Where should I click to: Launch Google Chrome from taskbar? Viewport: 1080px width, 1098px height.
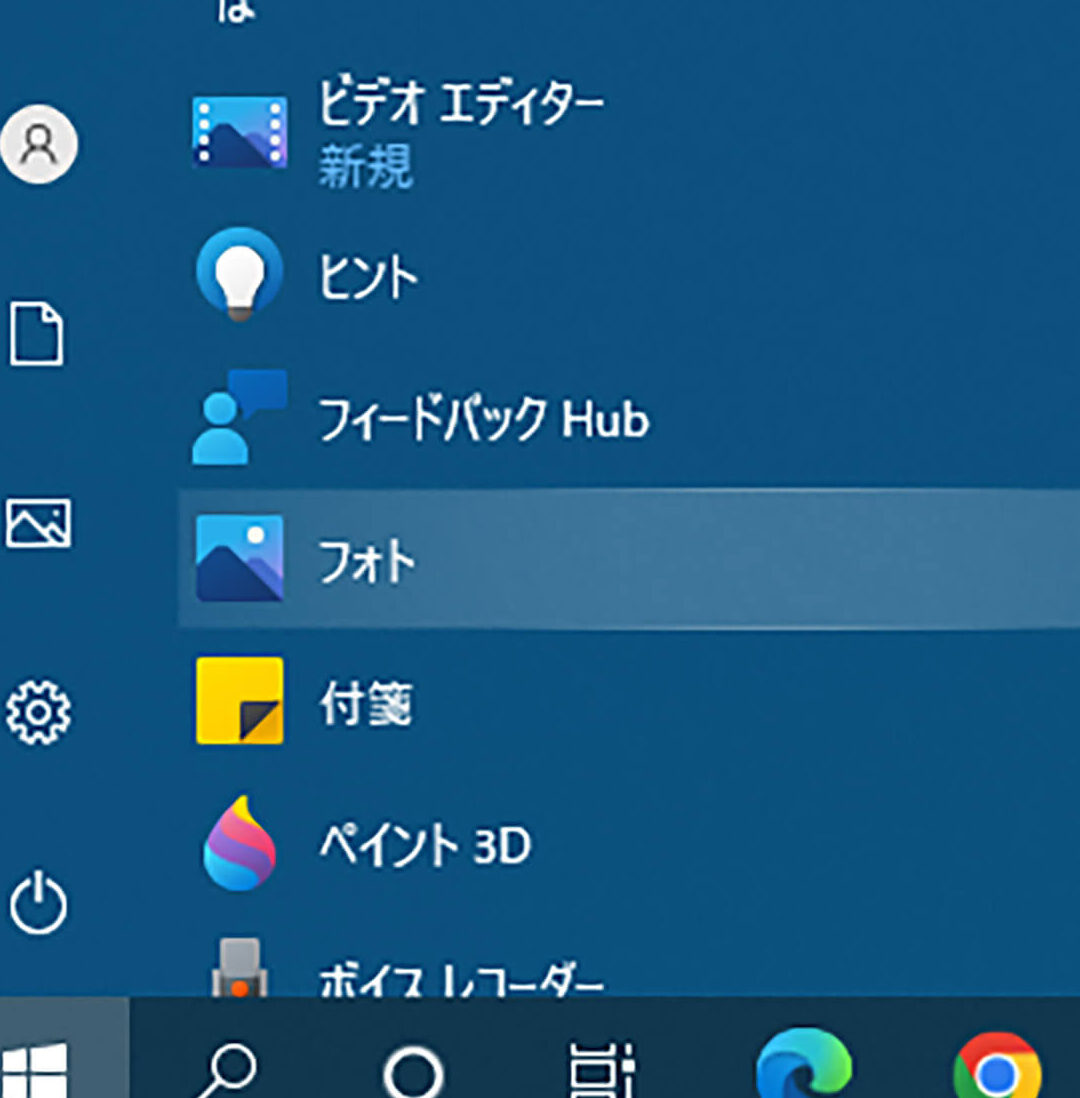pyautogui.click(x=996, y=1070)
